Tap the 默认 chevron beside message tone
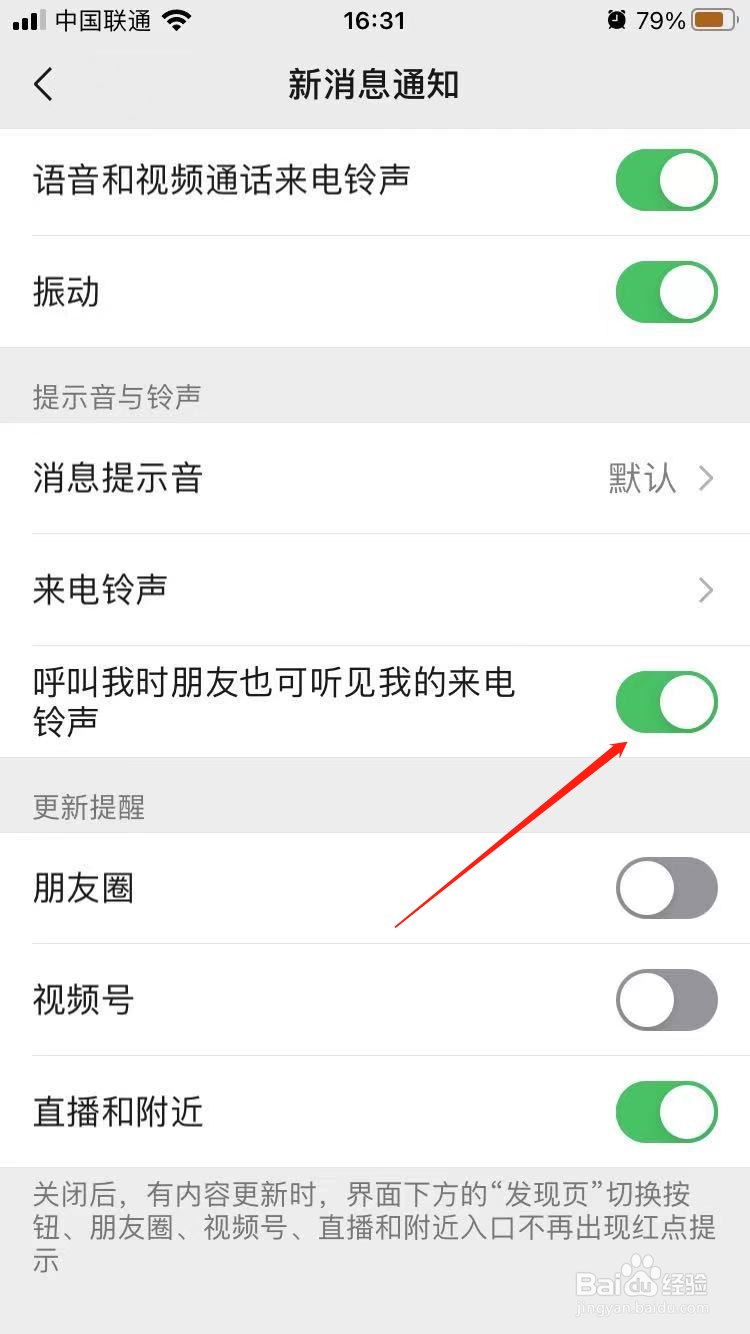The width and height of the screenshot is (750, 1334). tap(706, 479)
